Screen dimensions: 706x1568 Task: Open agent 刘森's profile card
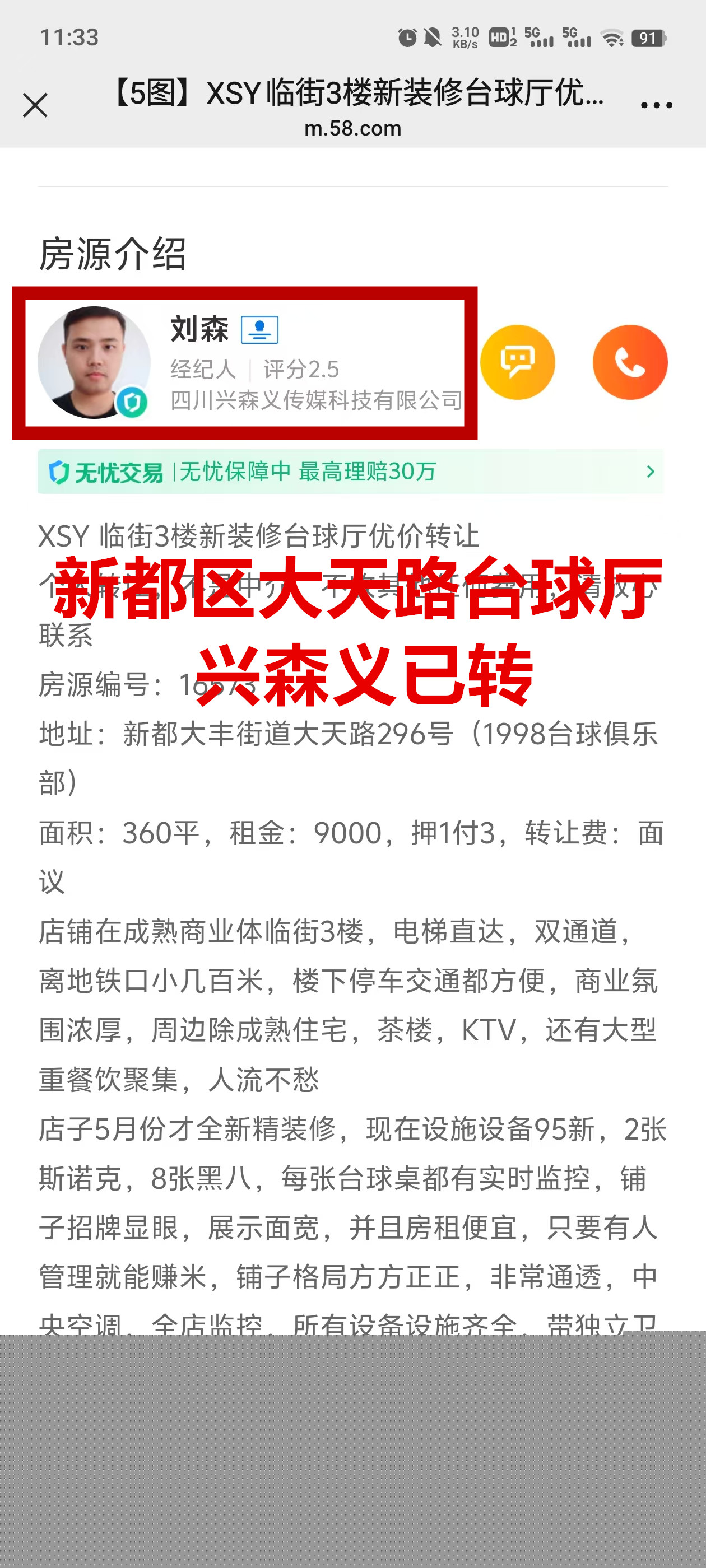[x=244, y=363]
